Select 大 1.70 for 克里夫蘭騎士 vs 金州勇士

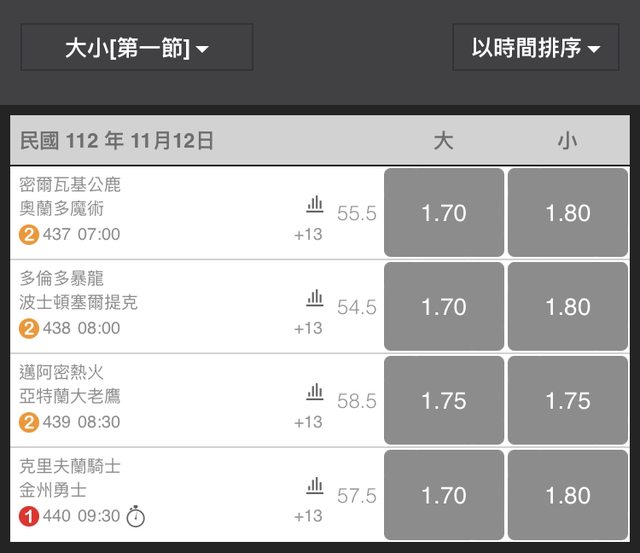pyautogui.click(x=444, y=495)
